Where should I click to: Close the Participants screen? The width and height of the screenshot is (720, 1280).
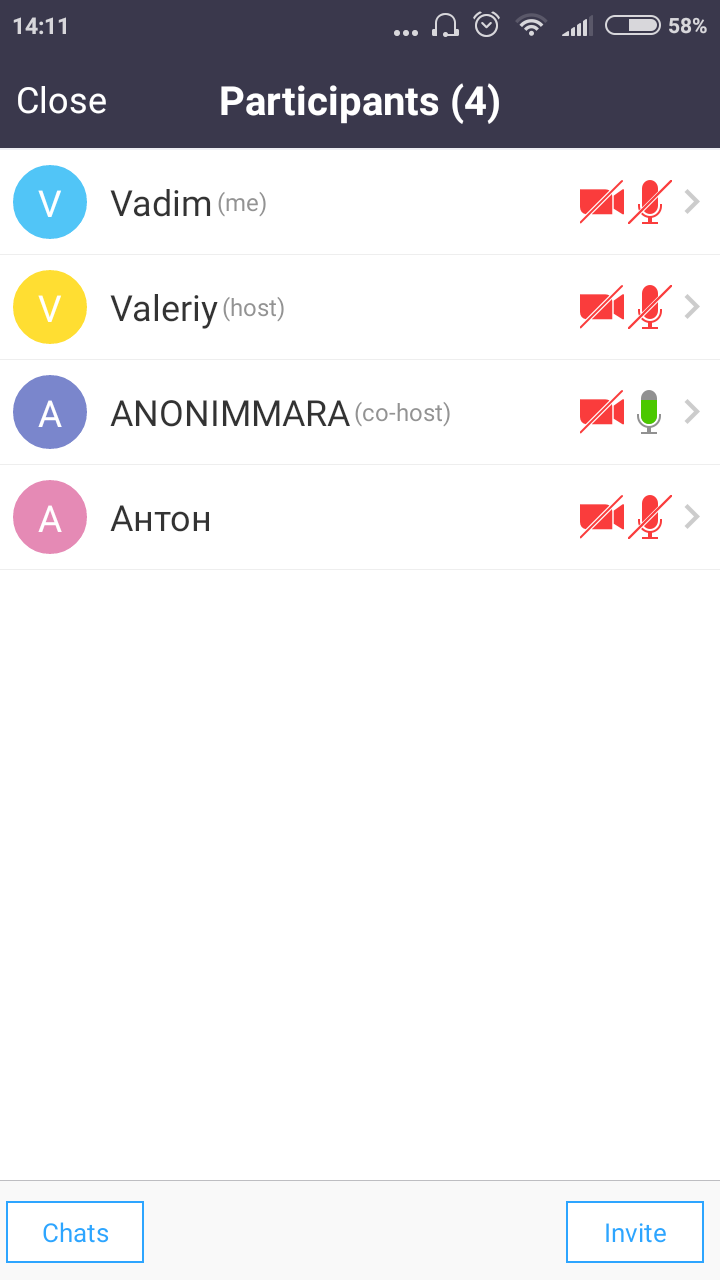pyautogui.click(x=62, y=101)
